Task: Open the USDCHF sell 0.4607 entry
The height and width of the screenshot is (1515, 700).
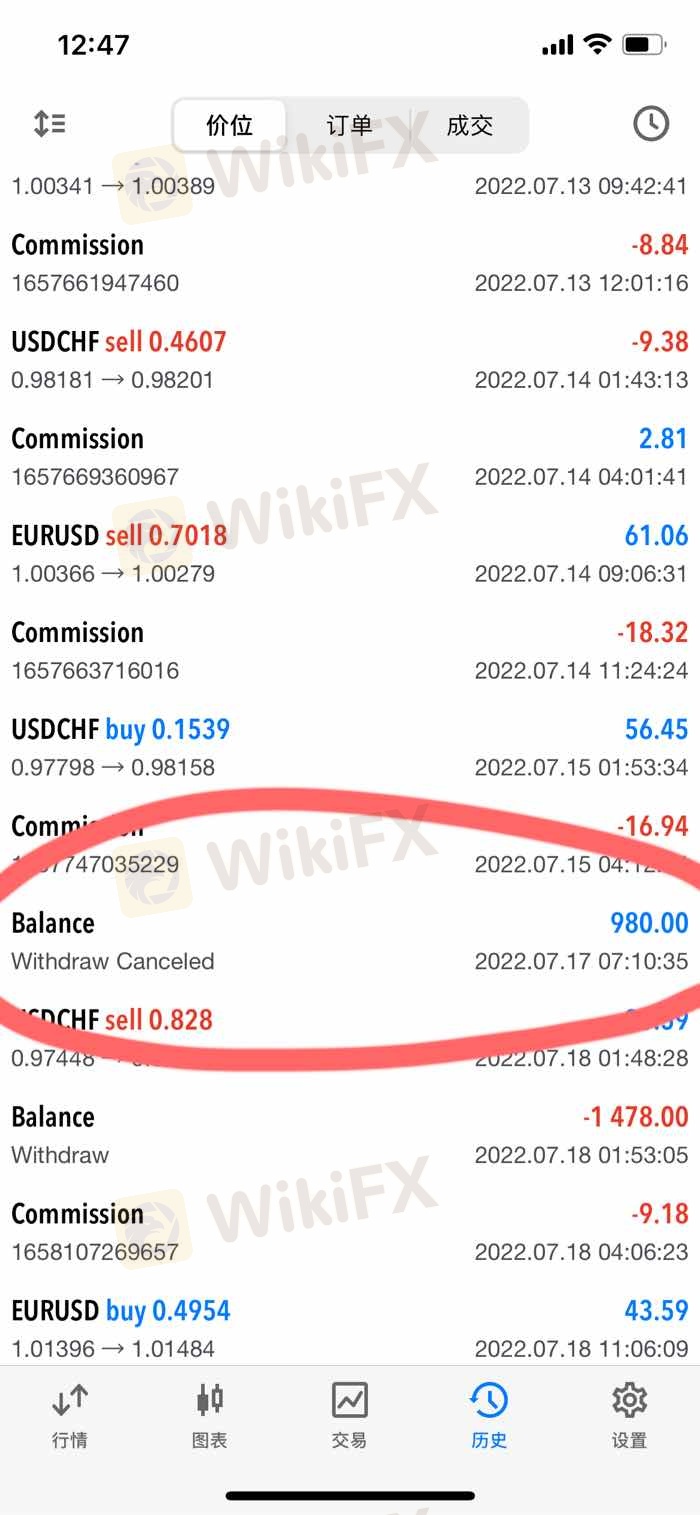Action: pos(350,360)
